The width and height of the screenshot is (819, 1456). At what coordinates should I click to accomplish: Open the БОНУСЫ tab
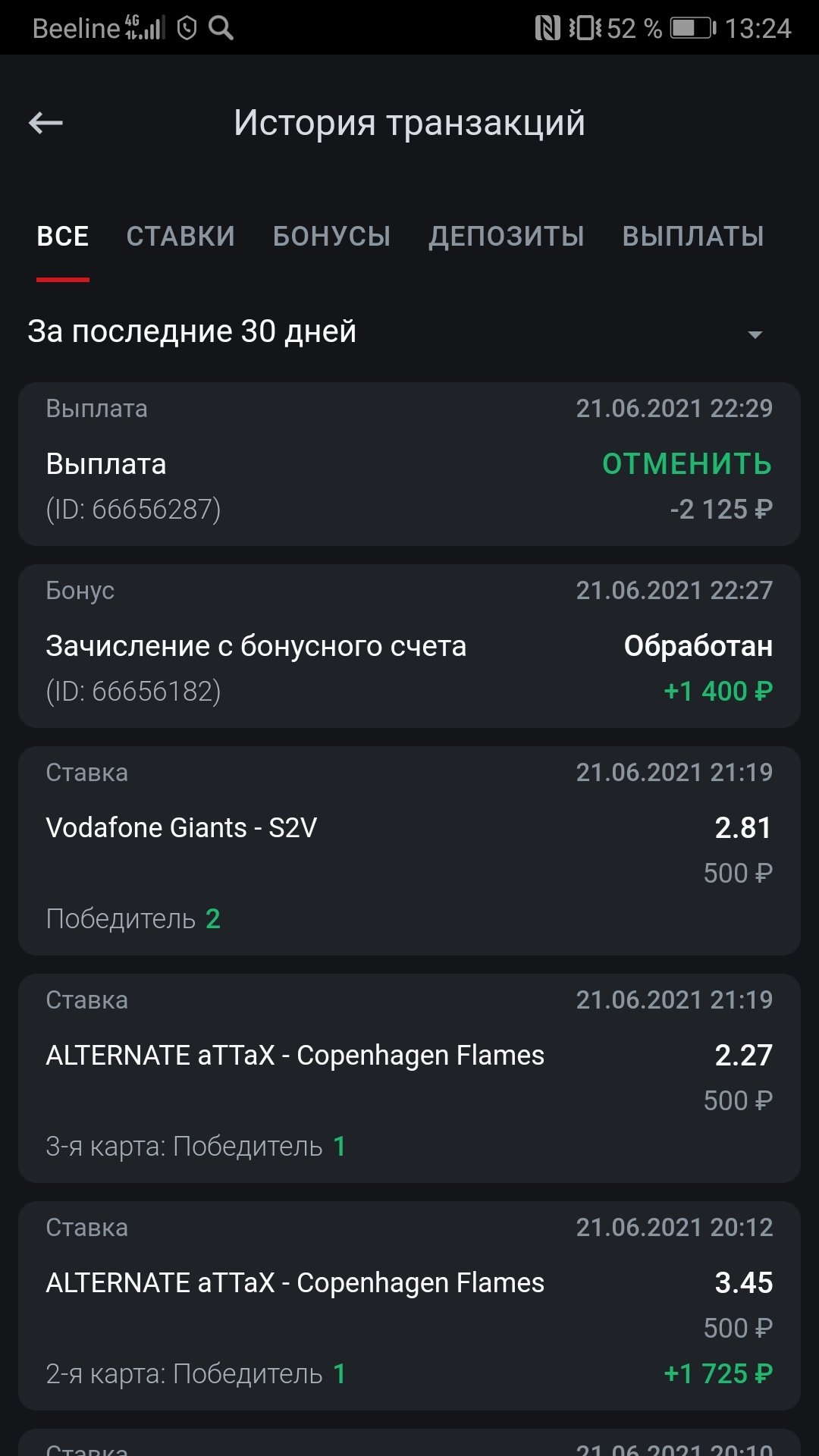[331, 237]
